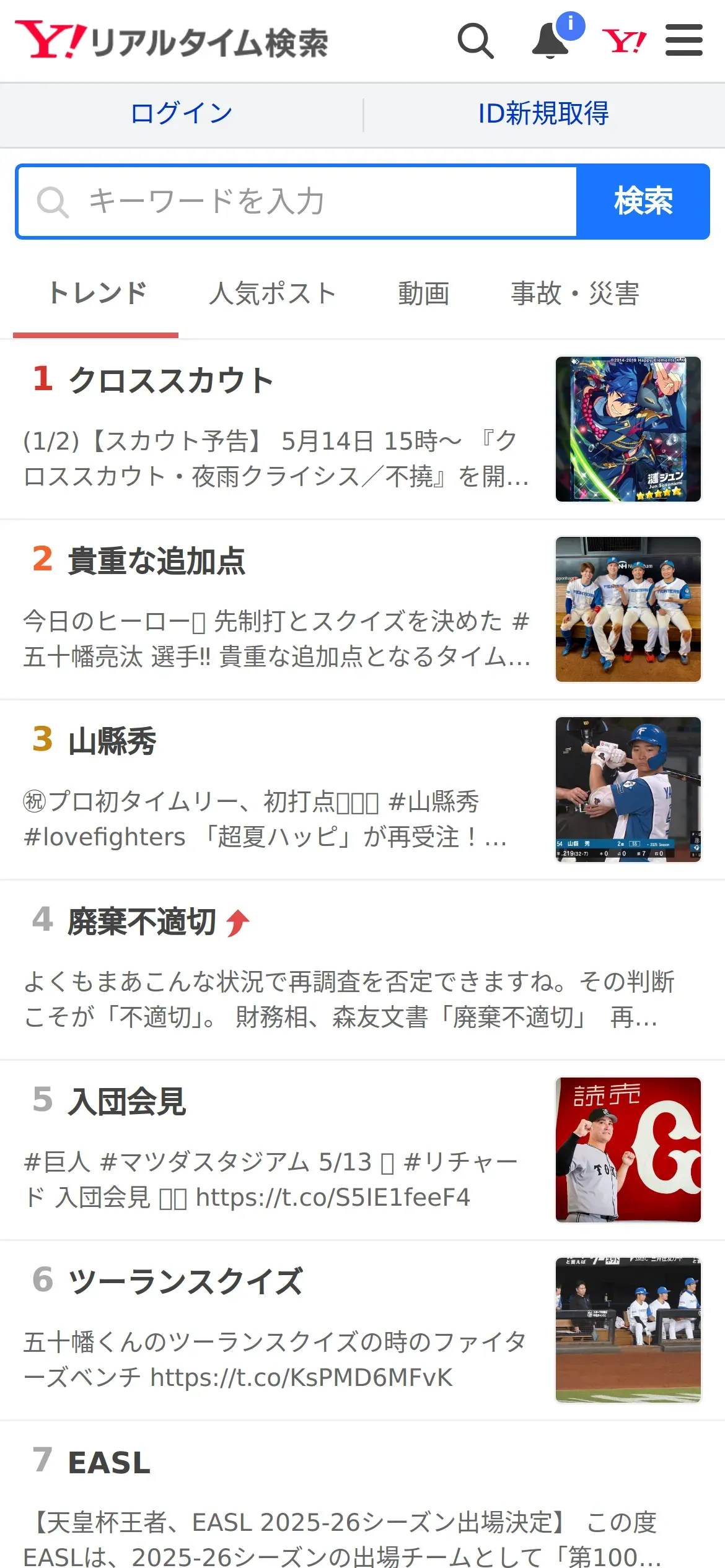
Task: Open trend 5 入団会見
Action: (362, 1151)
